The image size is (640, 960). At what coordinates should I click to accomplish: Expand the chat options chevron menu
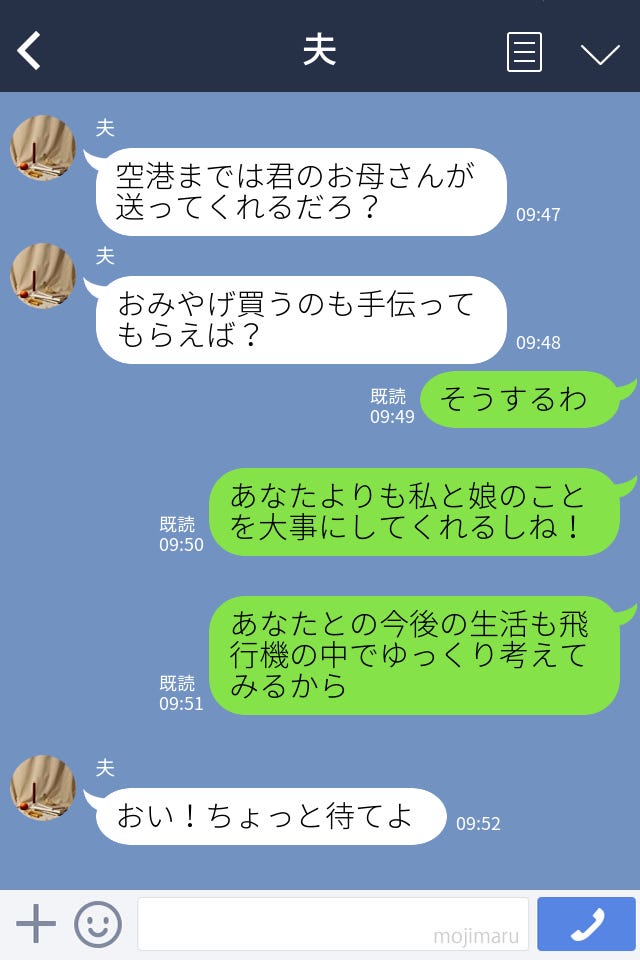[600, 53]
